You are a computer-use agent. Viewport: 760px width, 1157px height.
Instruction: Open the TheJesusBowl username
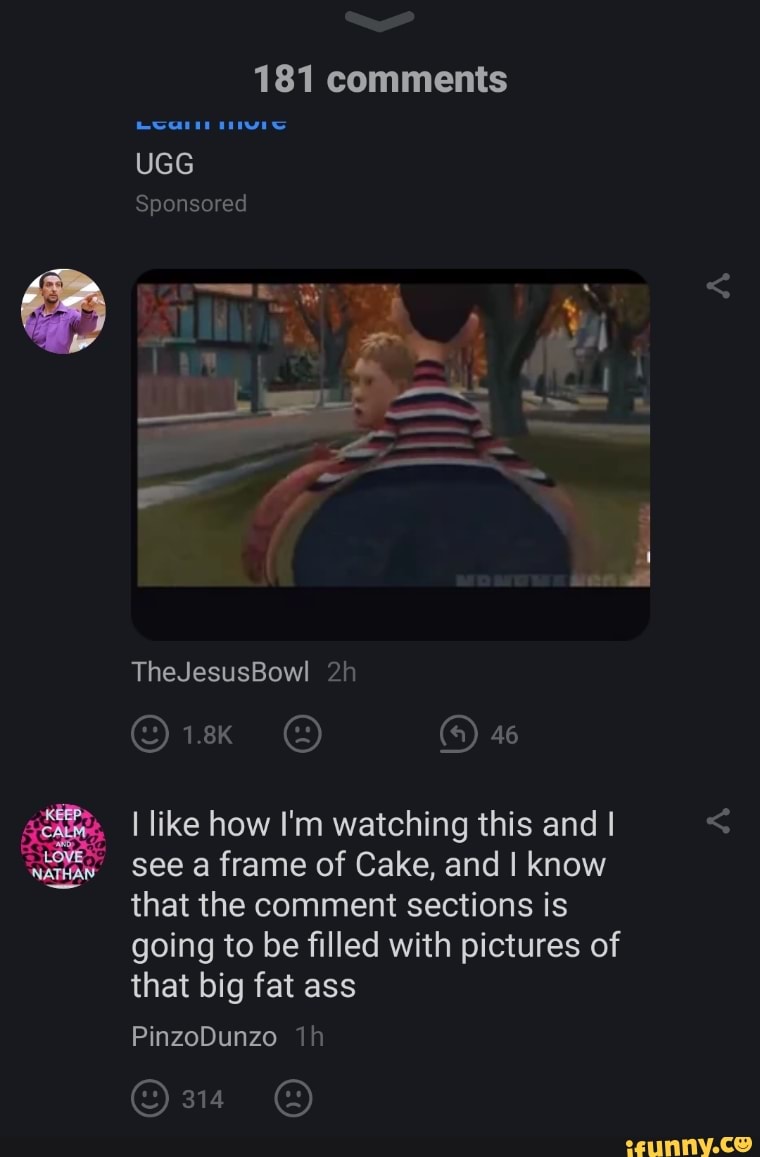[x=220, y=673]
